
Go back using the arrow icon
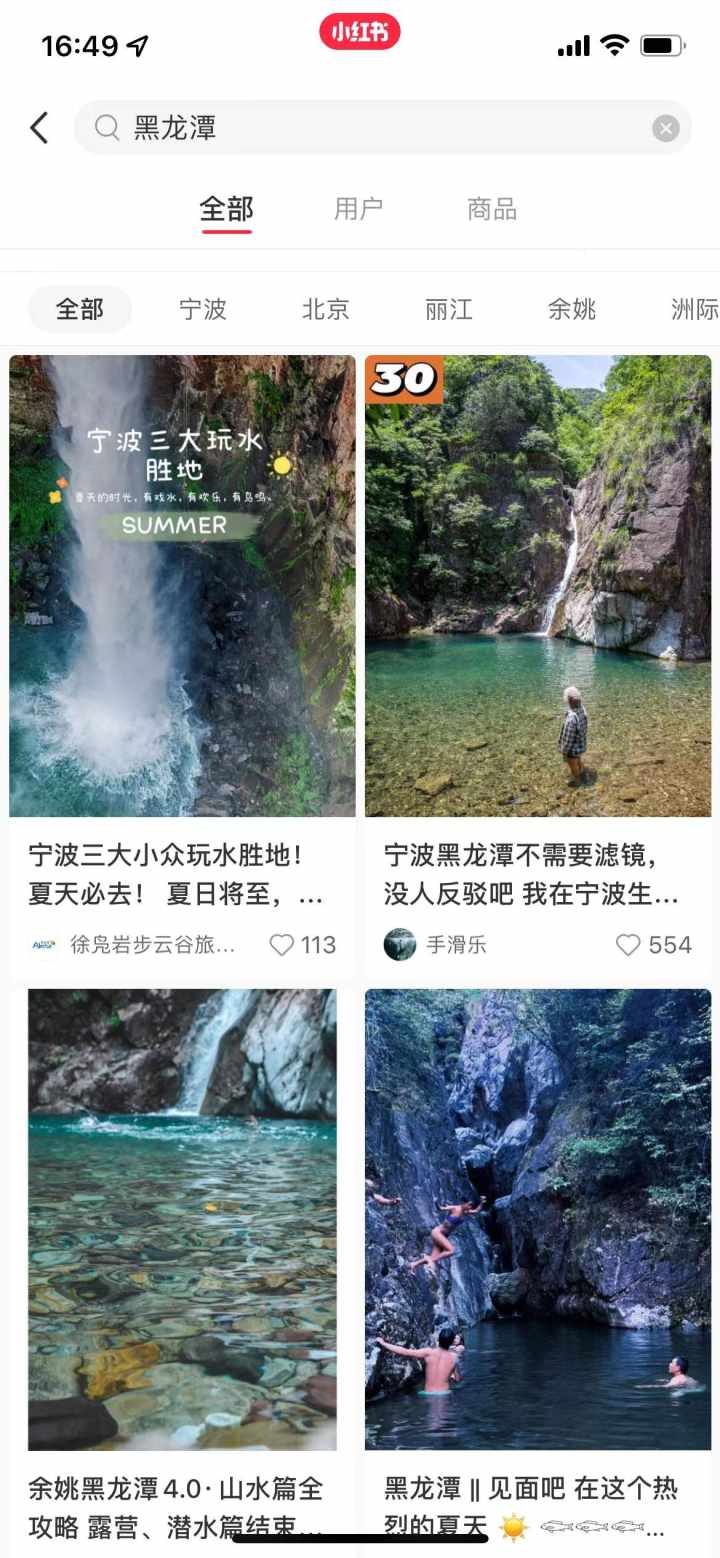[39, 128]
